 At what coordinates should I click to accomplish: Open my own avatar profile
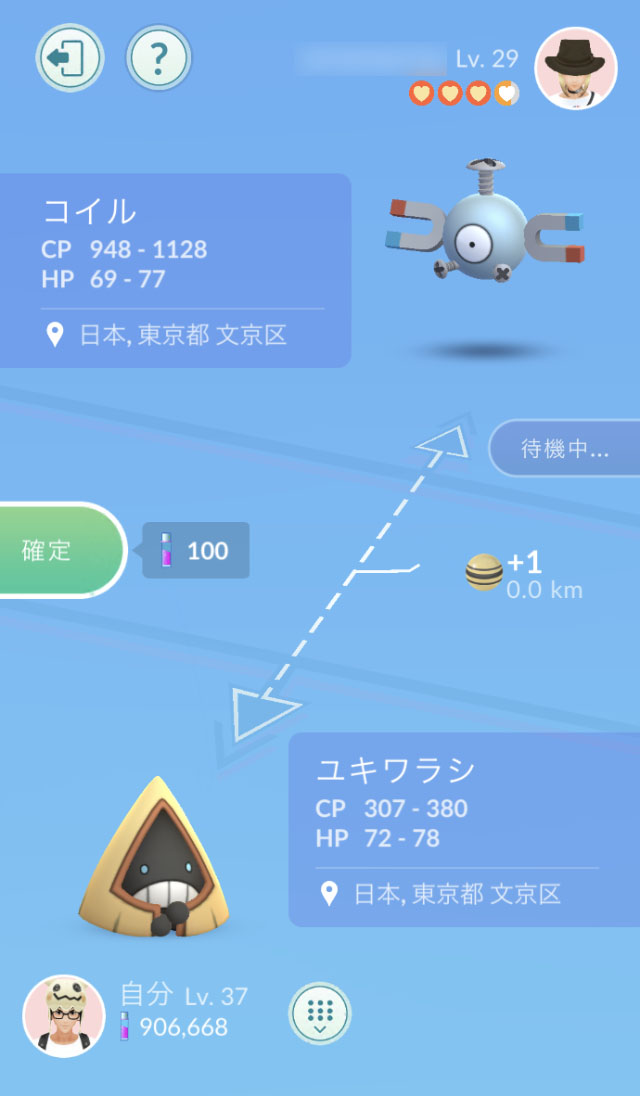pos(64,1016)
